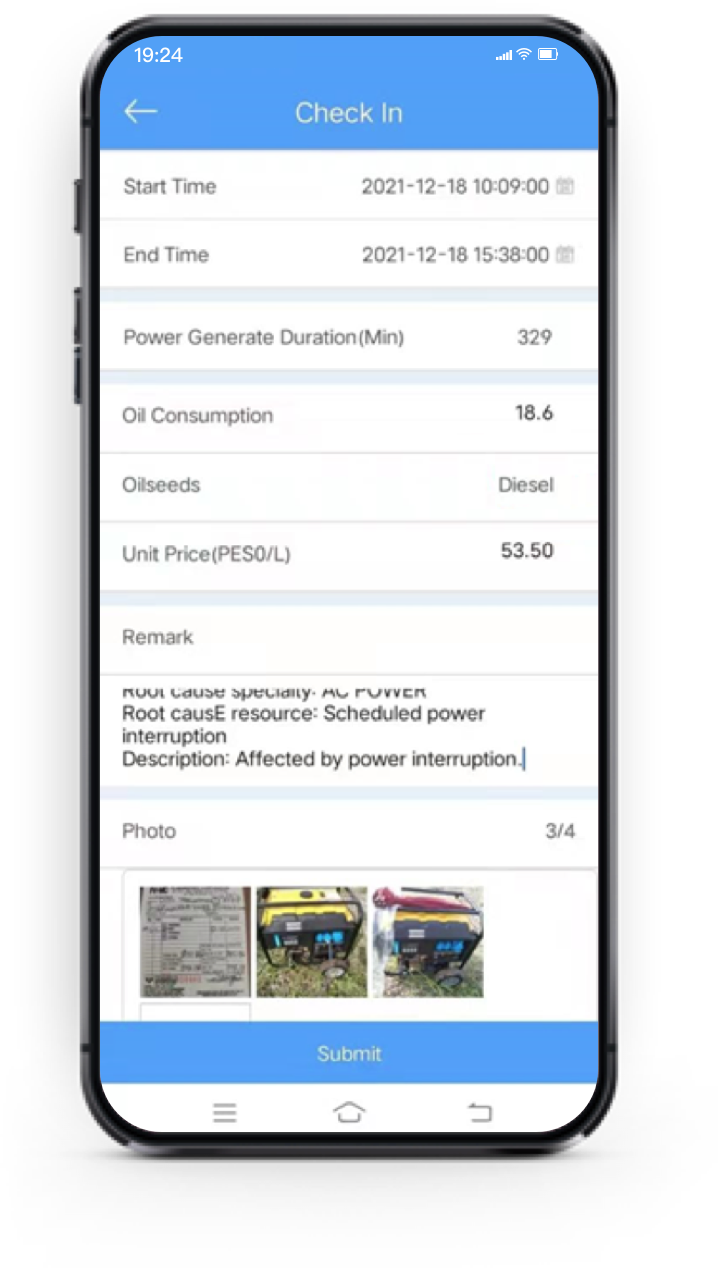Go to the system home screen

[x=349, y=1112]
